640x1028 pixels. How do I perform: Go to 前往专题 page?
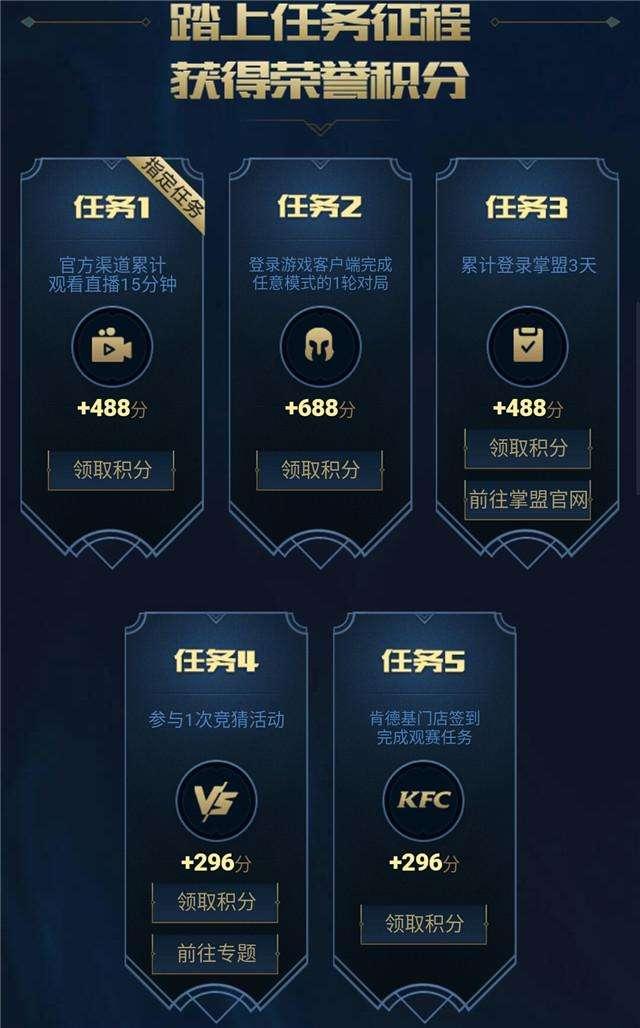(215, 953)
